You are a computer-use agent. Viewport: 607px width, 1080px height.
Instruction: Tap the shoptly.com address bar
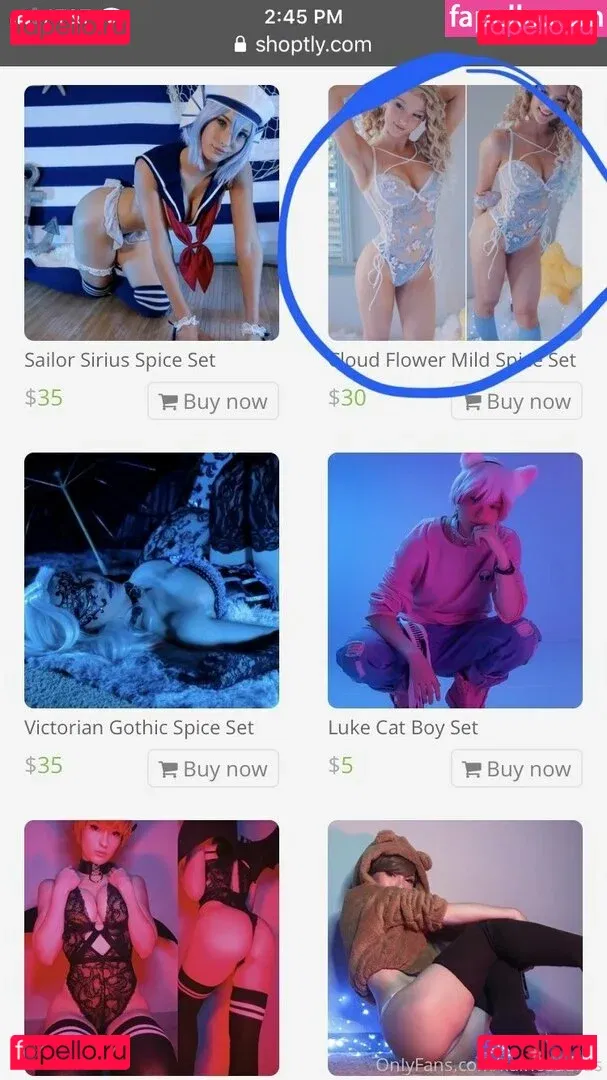[x=303, y=44]
